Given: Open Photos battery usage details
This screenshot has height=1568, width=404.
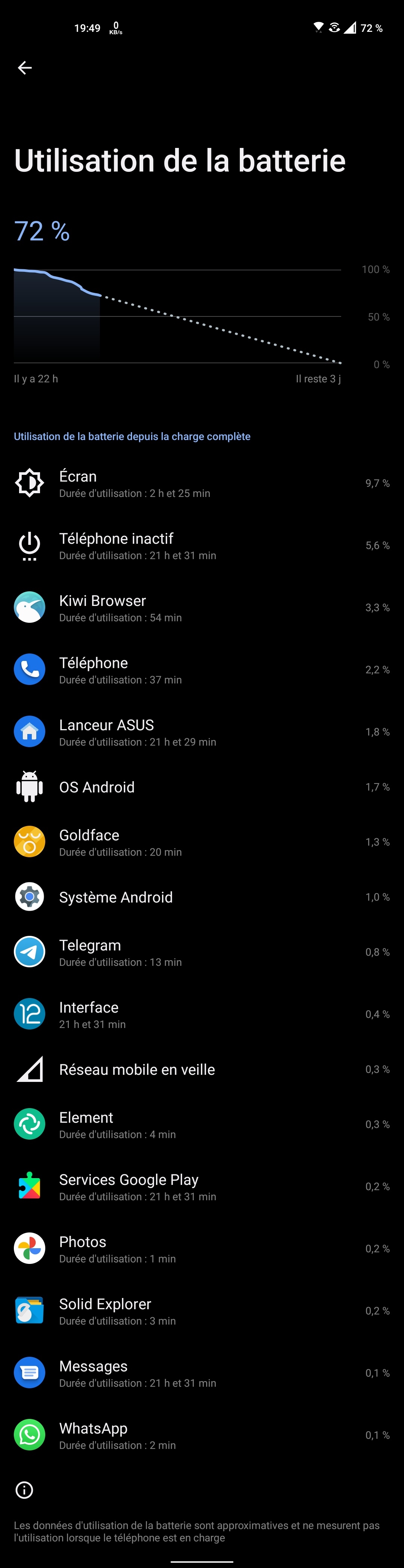Looking at the screenshot, I should [202, 1249].
